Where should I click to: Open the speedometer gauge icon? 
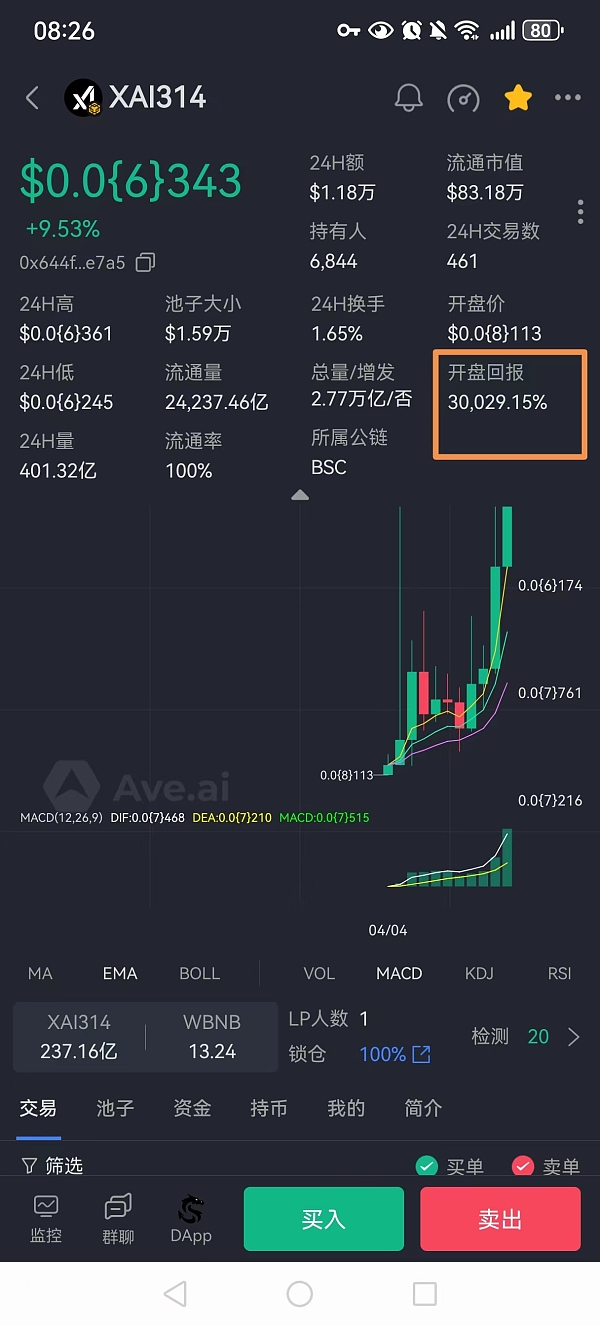[x=463, y=97]
